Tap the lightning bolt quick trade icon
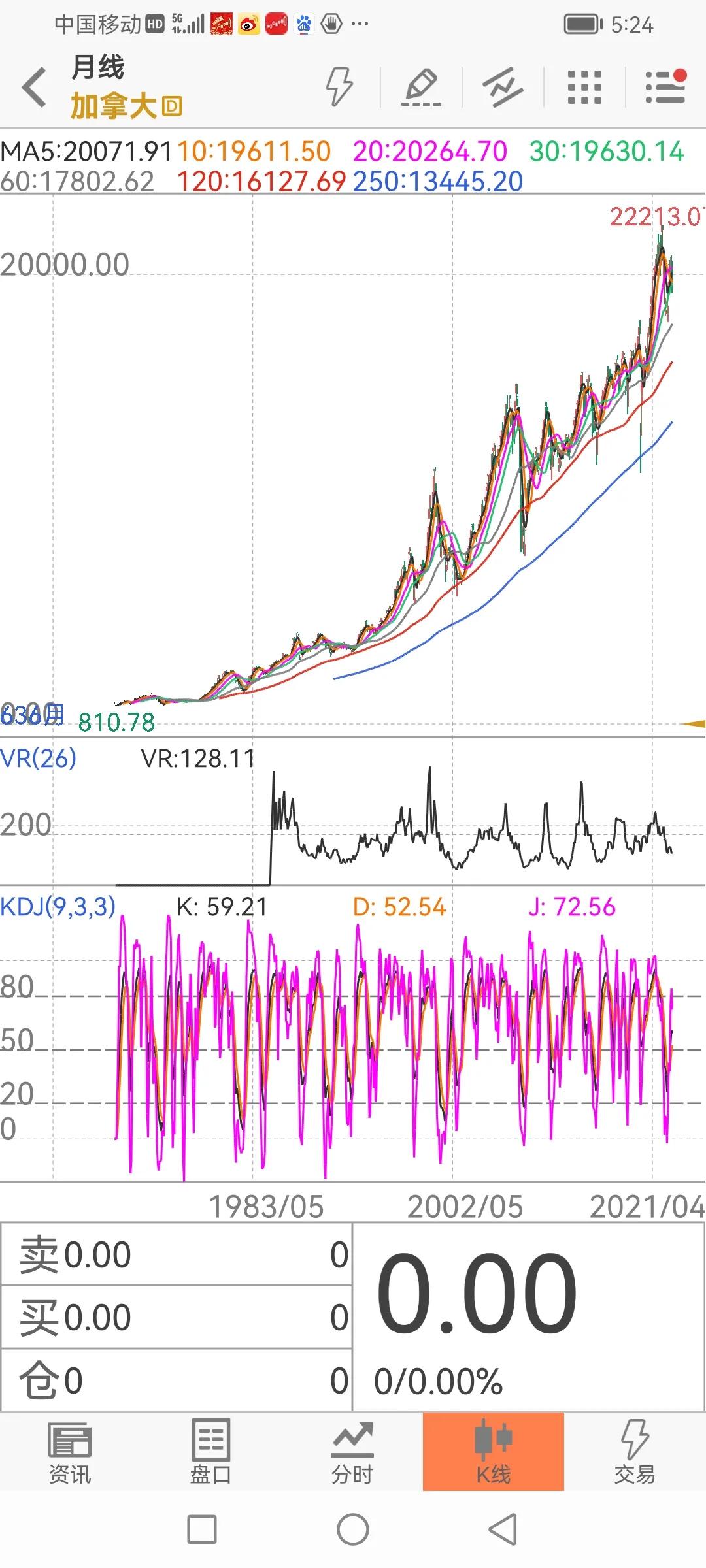The width and height of the screenshot is (706, 1568). pyautogui.click(x=339, y=87)
